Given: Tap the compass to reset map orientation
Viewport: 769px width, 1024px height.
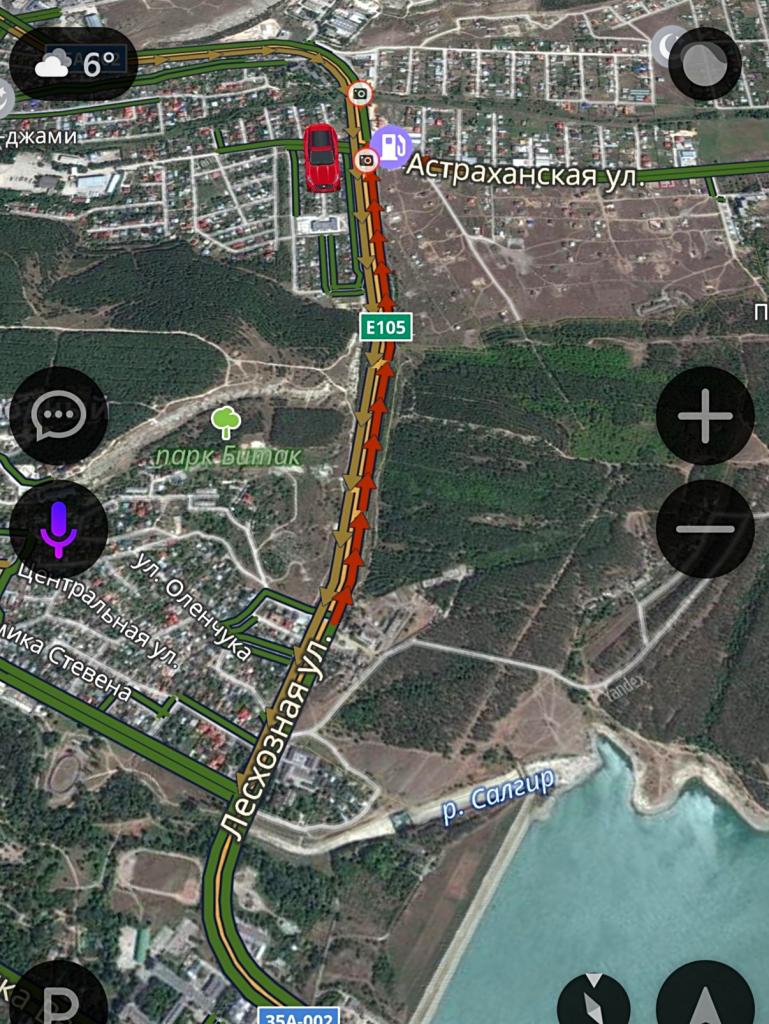Looking at the screenshot, I should (x=593, y=1000).
